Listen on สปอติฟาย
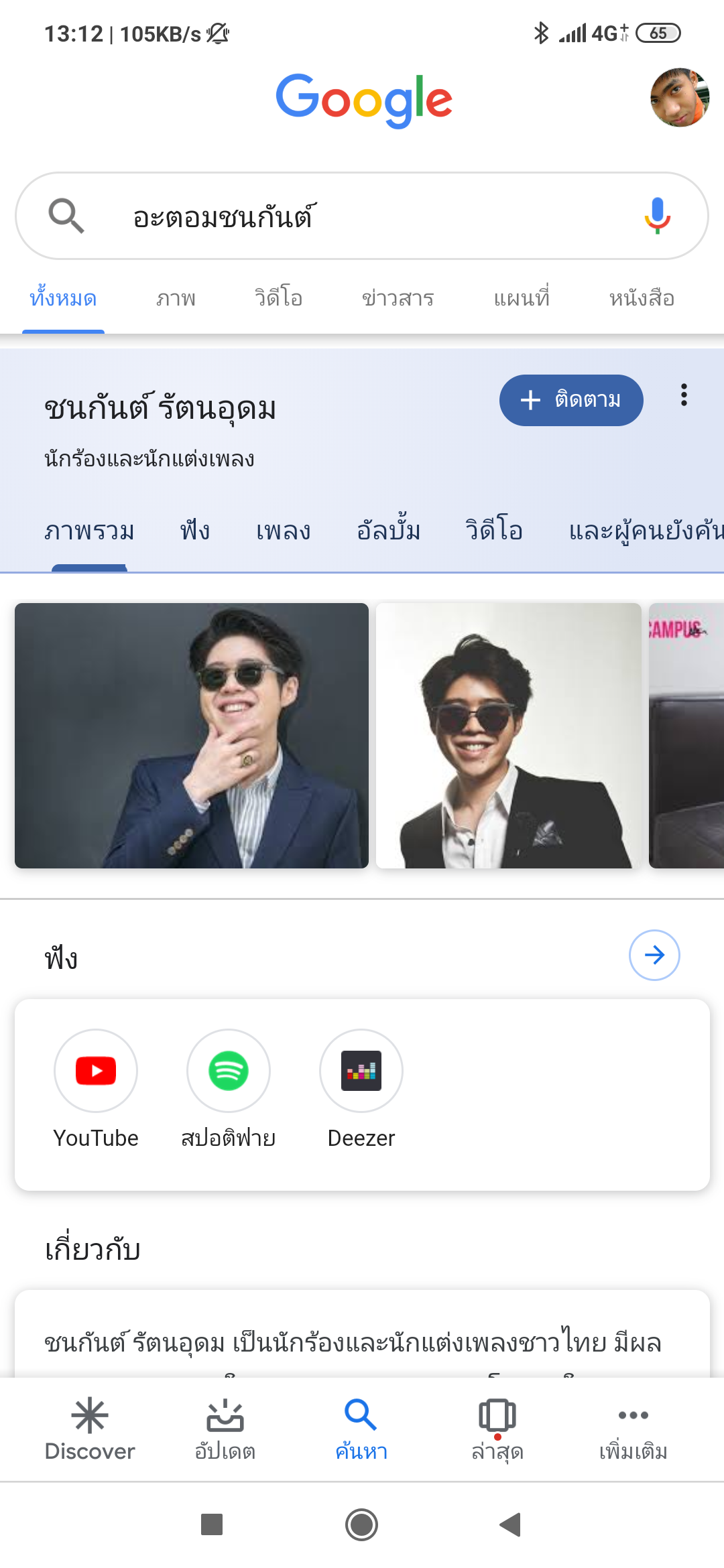 point(229,1071)
